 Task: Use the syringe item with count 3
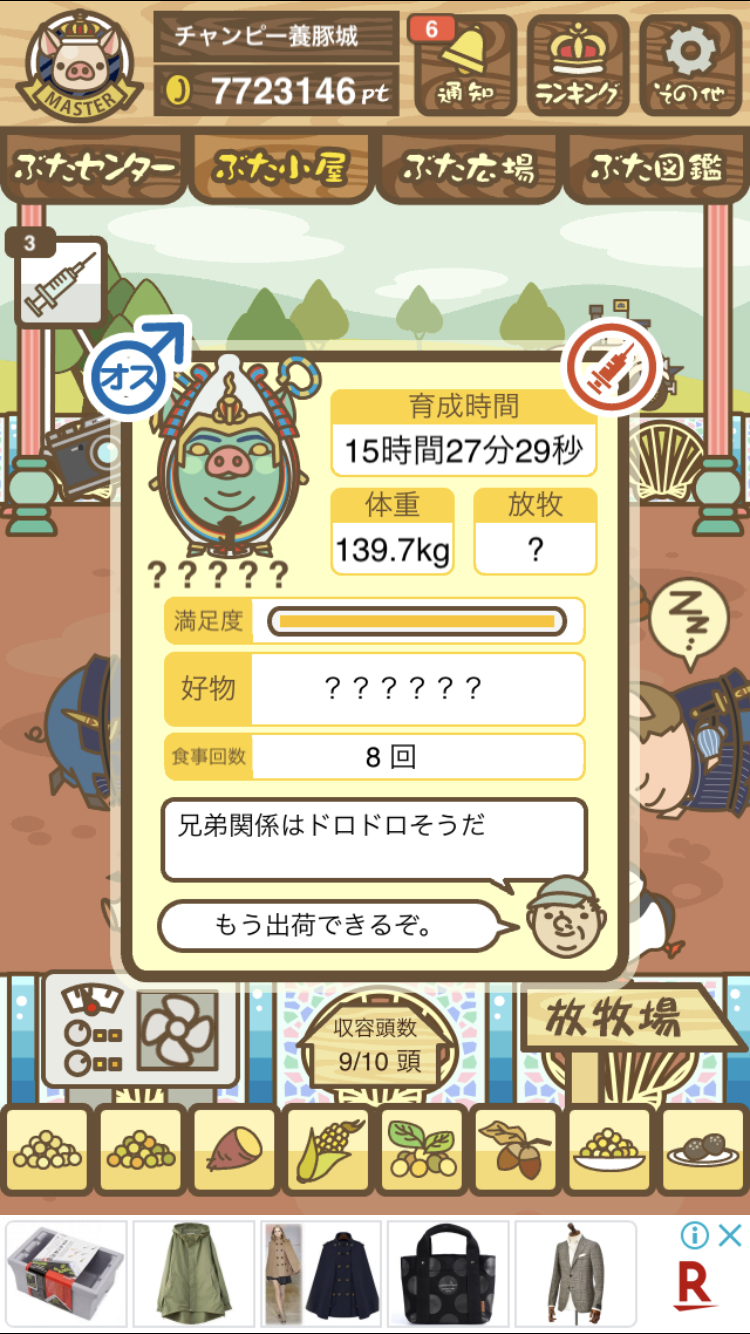[x=59, y=279]
